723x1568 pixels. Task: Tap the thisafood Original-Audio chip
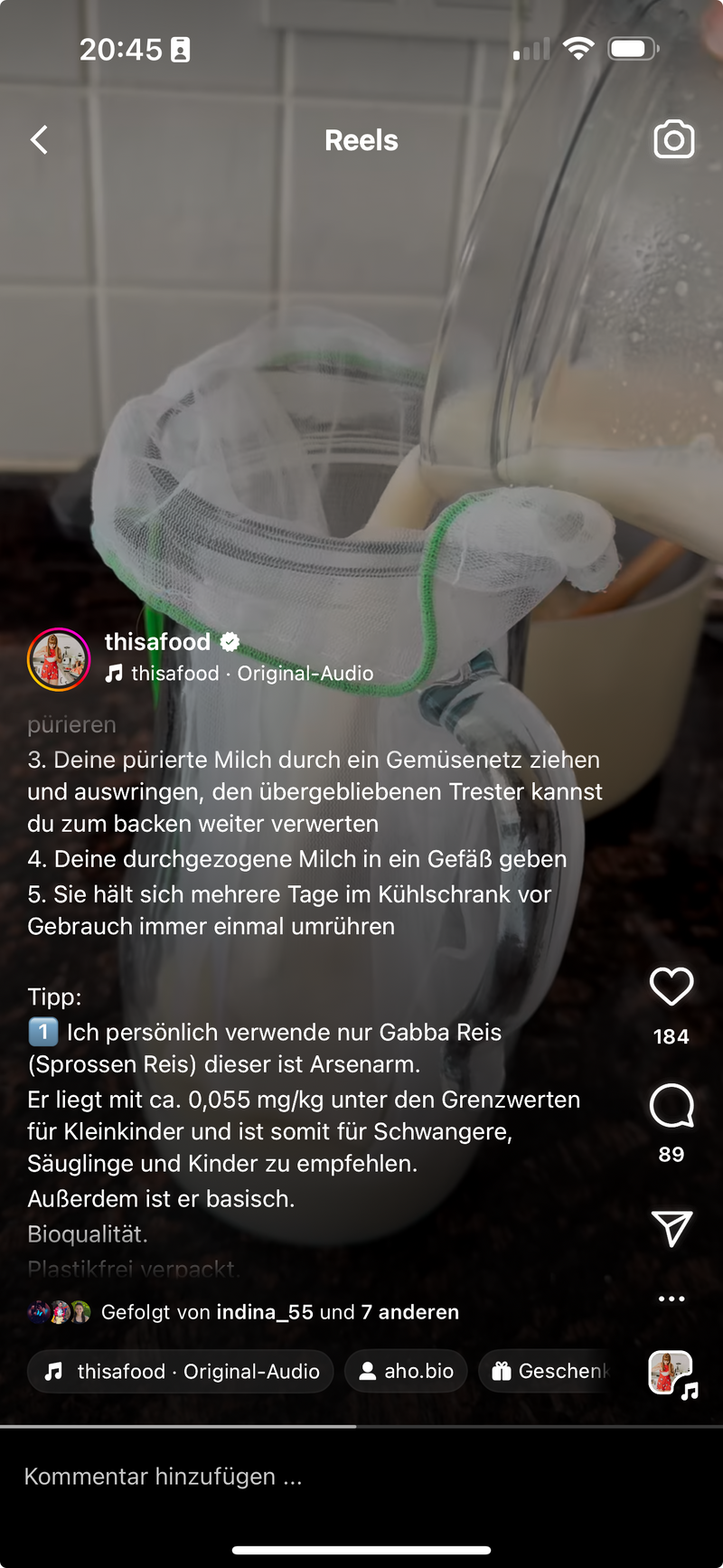point(182,1372)
